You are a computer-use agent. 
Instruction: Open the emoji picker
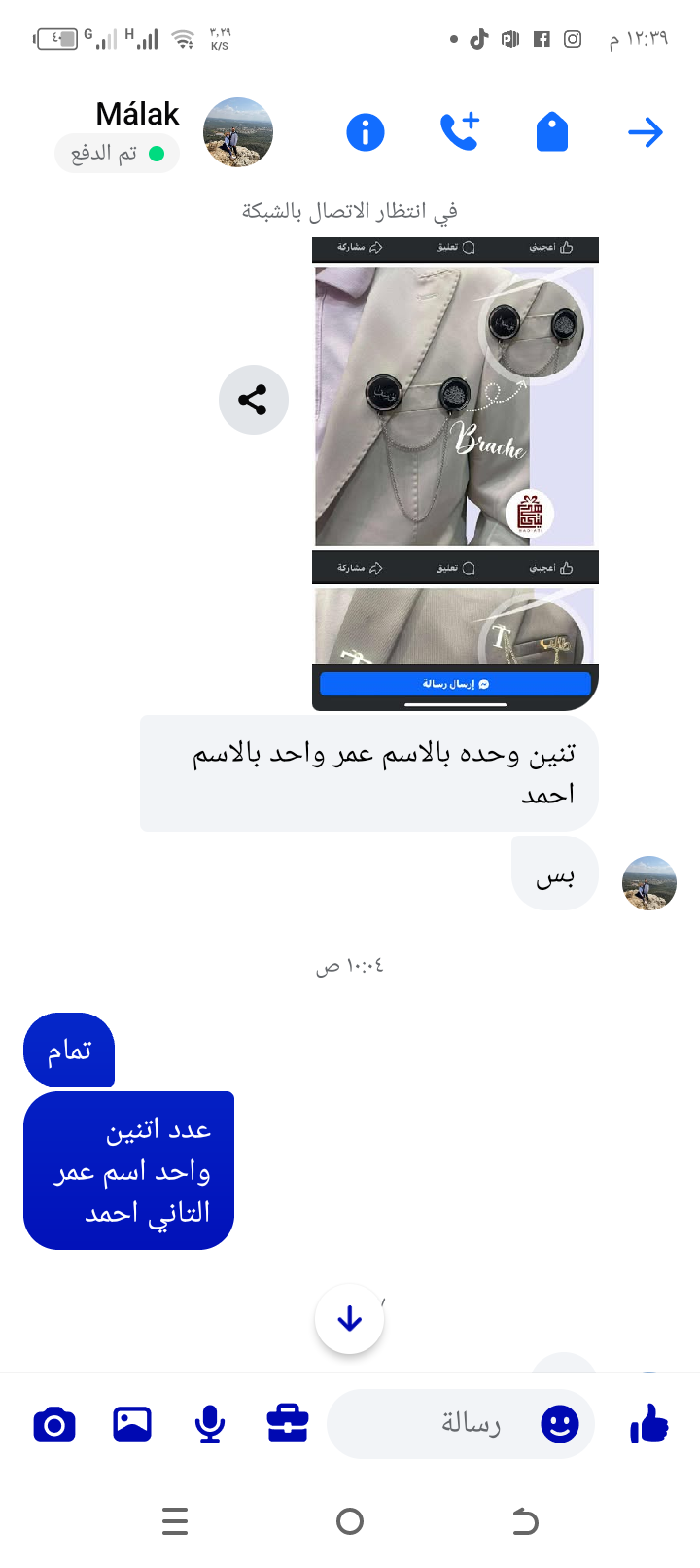pyautogui.click(x=560, y=1424)
